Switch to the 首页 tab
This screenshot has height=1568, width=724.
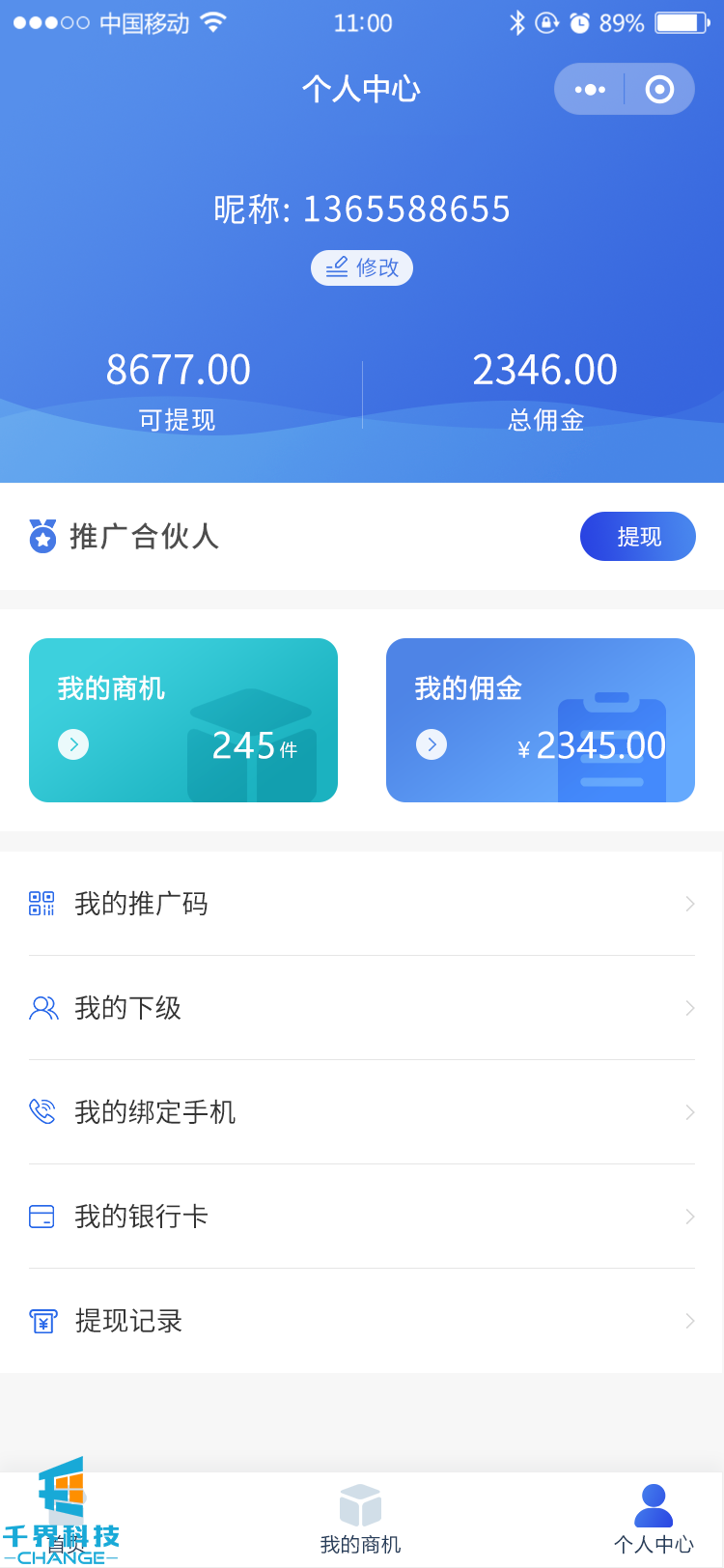coord(66,1520)
